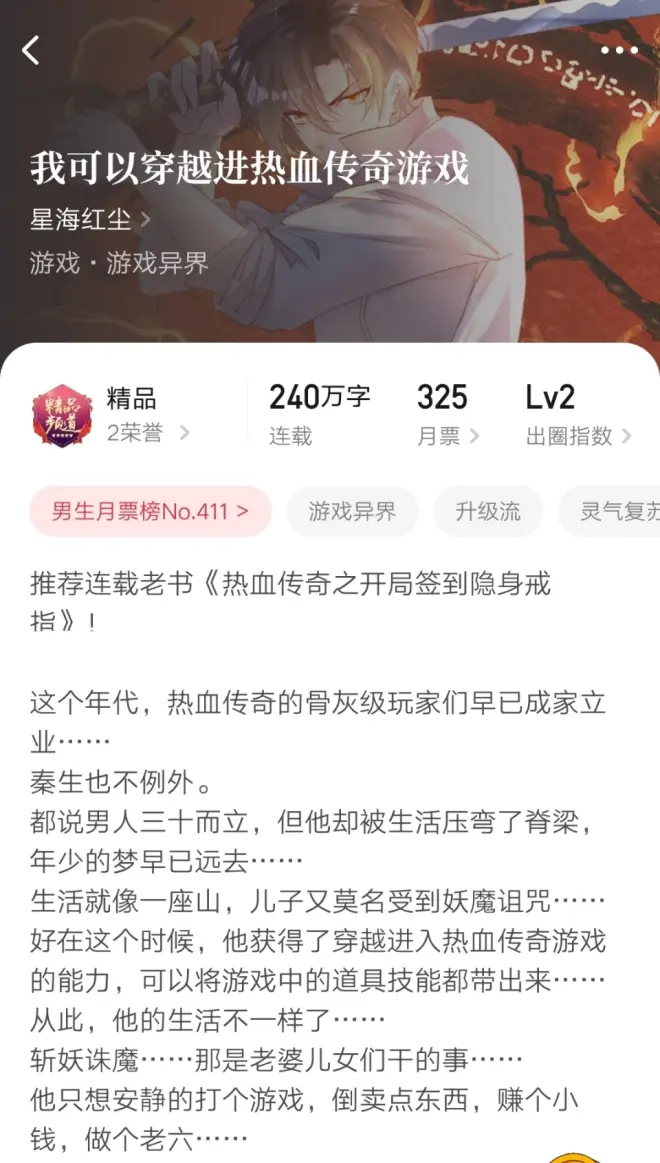Open the three-dot overflow menu
The width and height of the screenshot is (660, 1163).
coord(619,50)
